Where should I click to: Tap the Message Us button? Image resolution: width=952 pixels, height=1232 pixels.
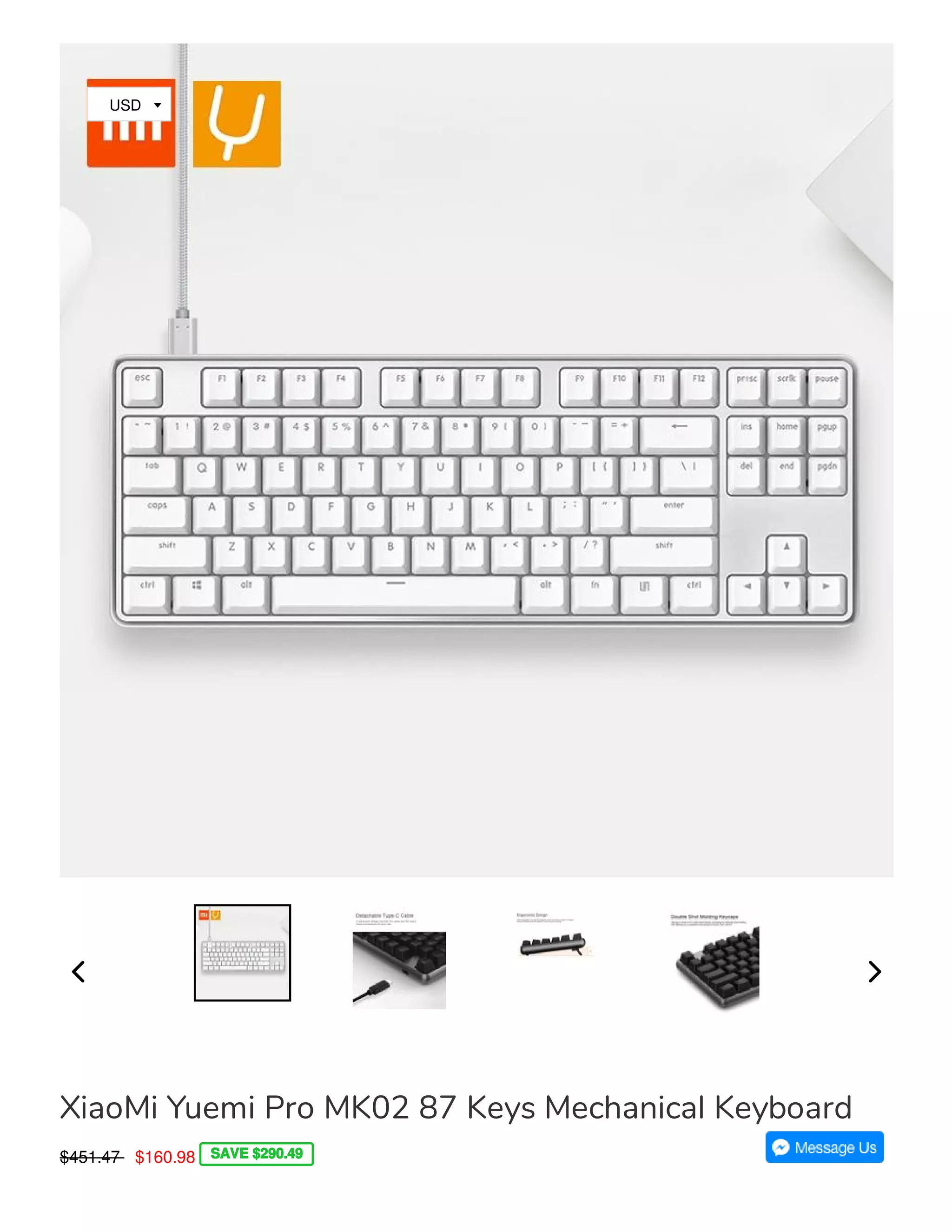(x=825, y=1147)
